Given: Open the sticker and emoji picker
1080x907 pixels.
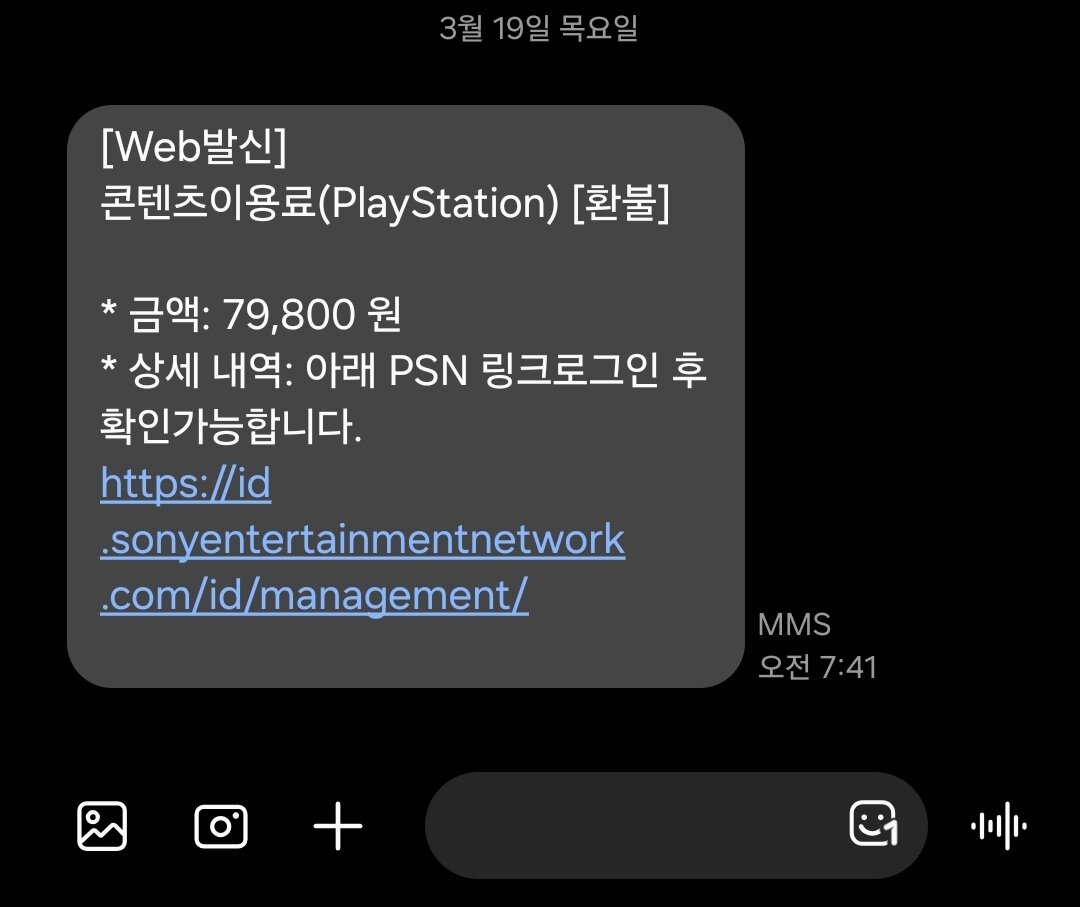Looking at the screenshot, I should pyautogui.click(x=873, y=825).
